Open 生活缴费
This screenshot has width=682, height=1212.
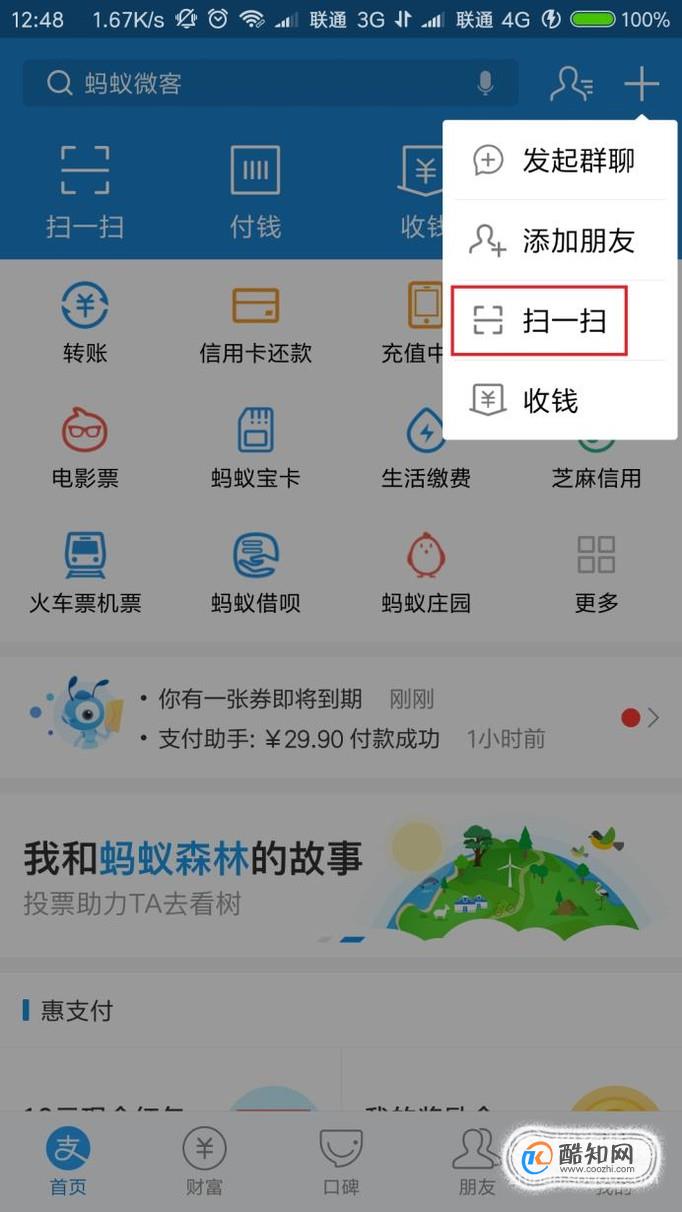coord(426,448)
